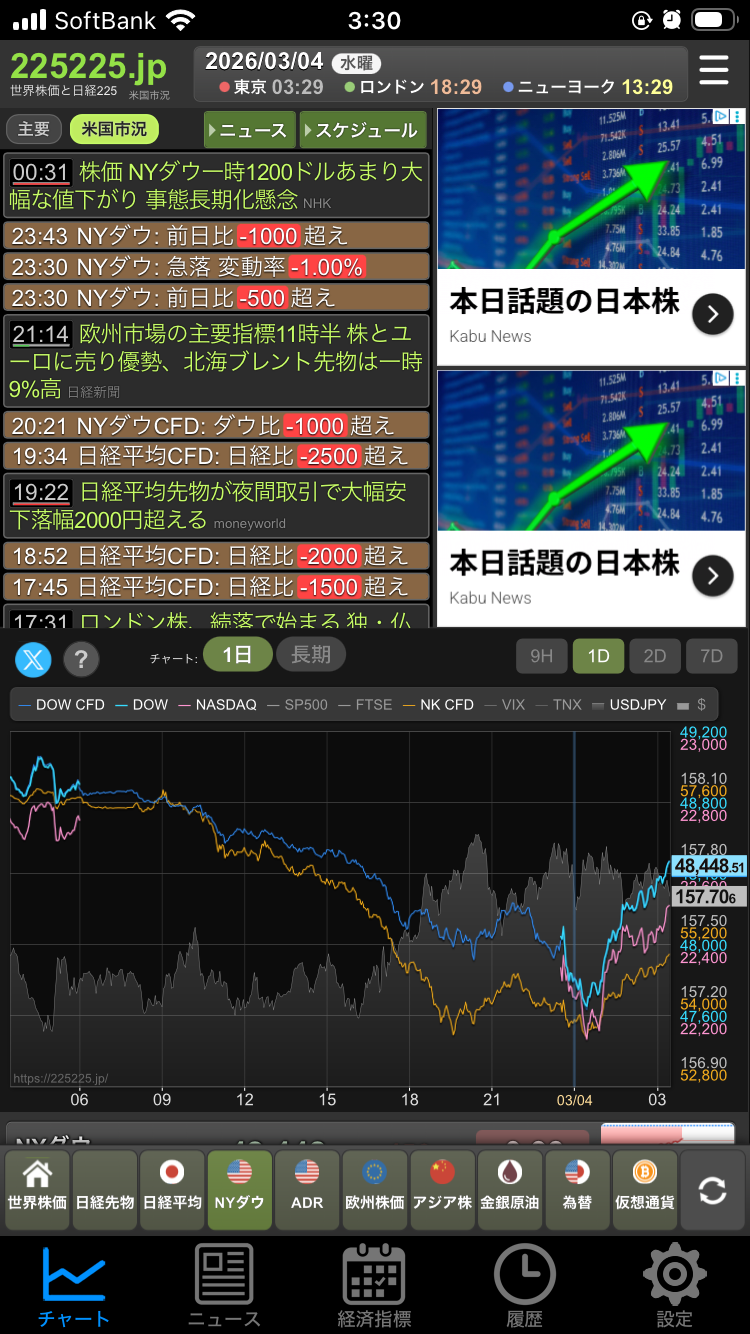
Task: Refresh data with the circular arrow icon
Action: [712, 1190]
